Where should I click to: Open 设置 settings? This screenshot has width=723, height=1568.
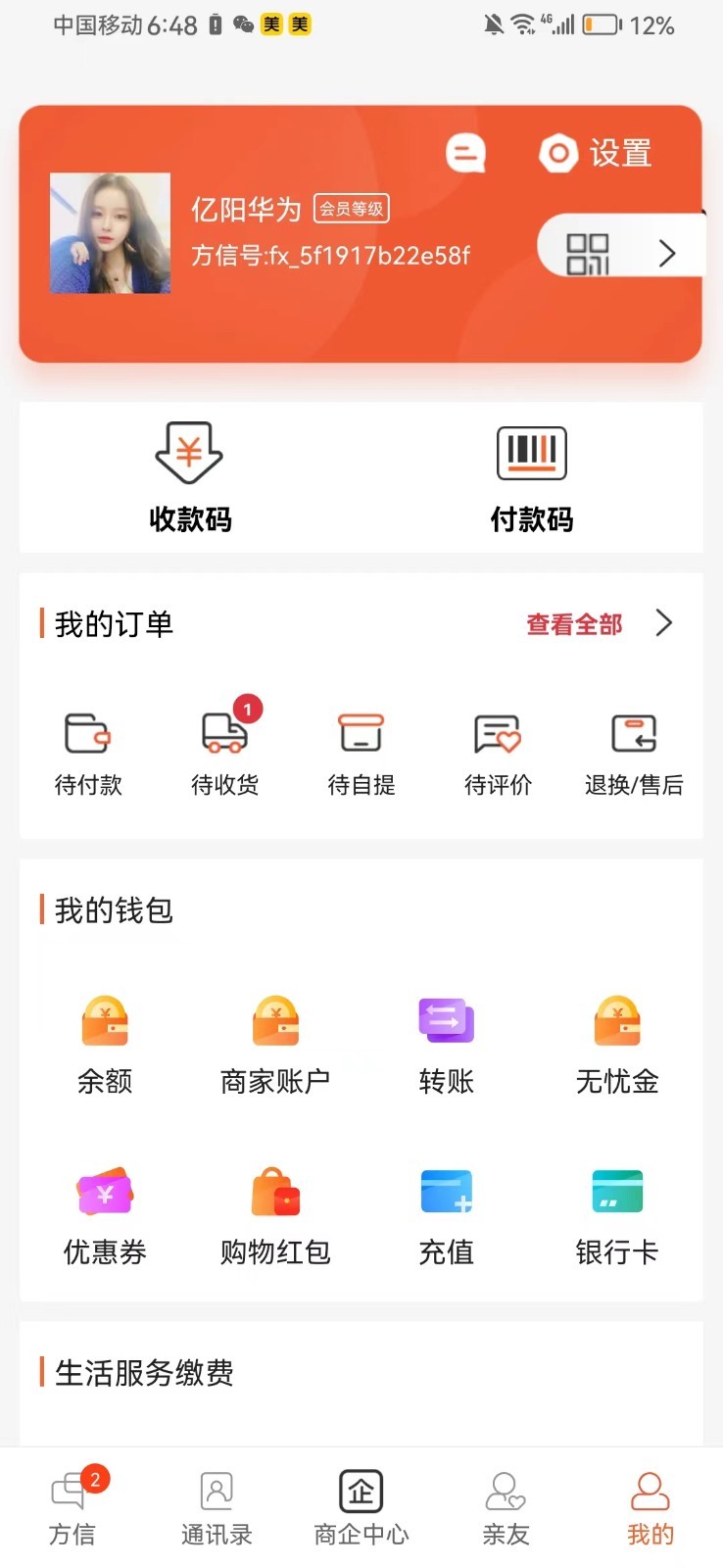click(596, 154)
